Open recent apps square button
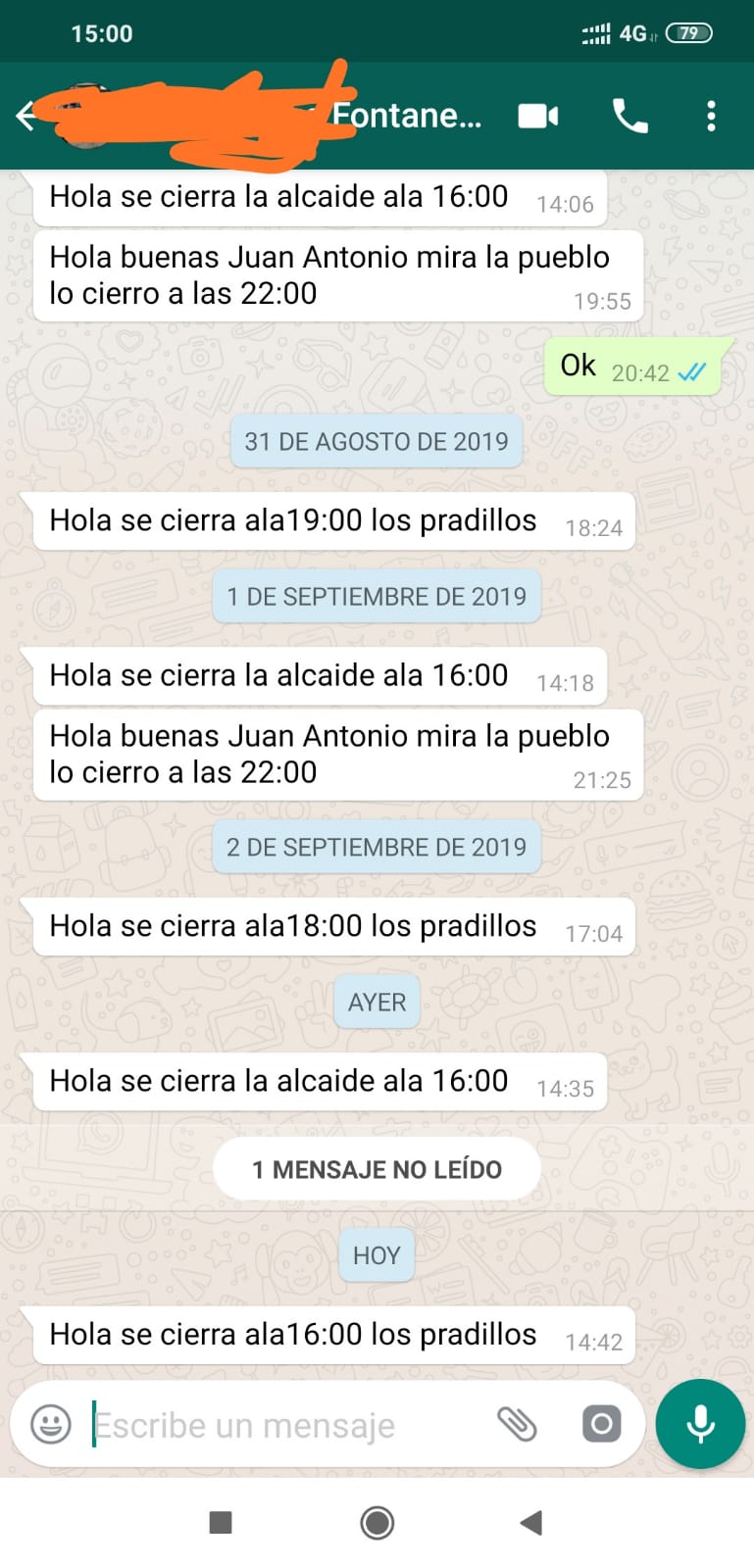754x1568 pixels. pyautogui.click(x=221, y=1522)
